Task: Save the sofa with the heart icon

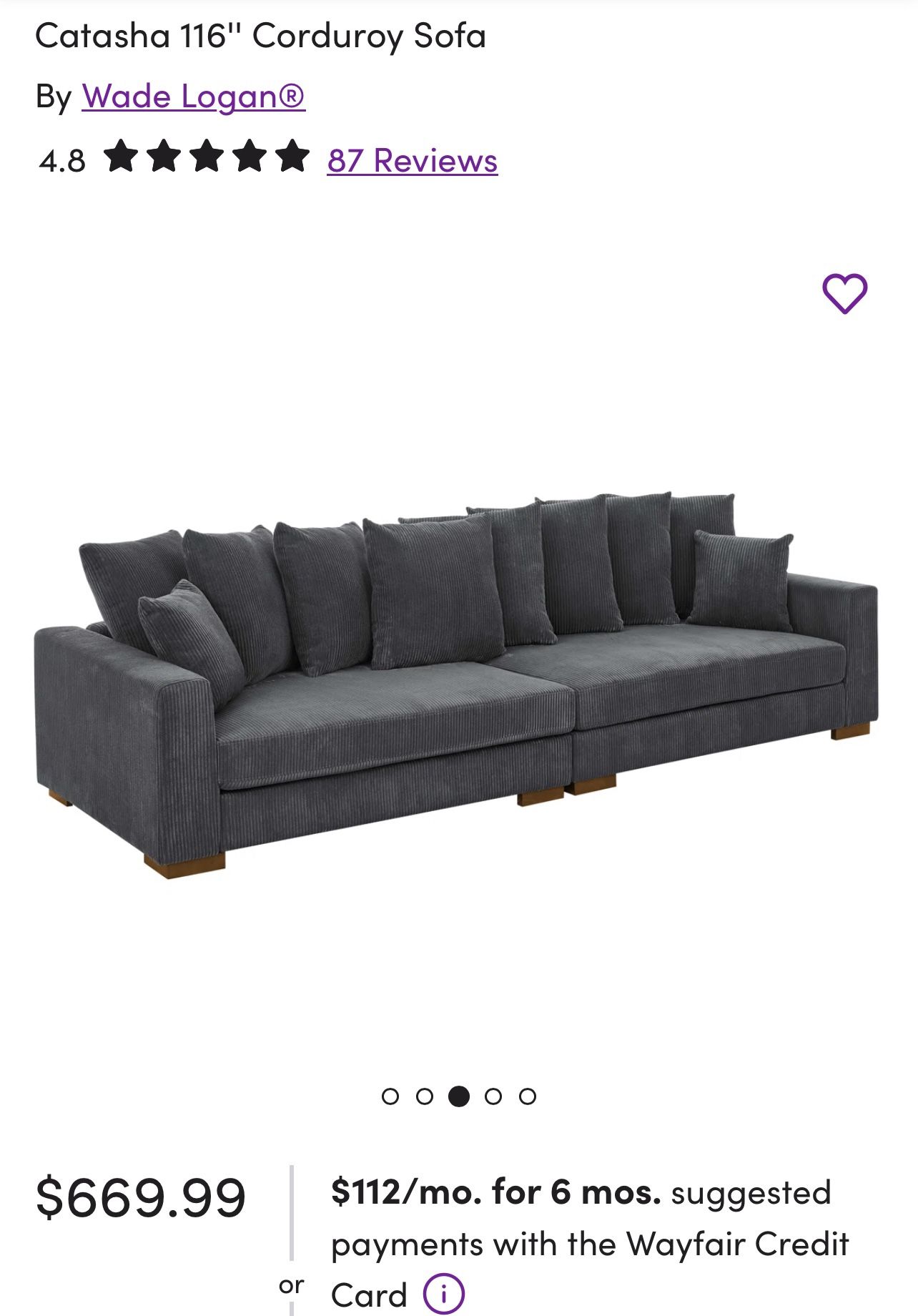Action: 844,293
